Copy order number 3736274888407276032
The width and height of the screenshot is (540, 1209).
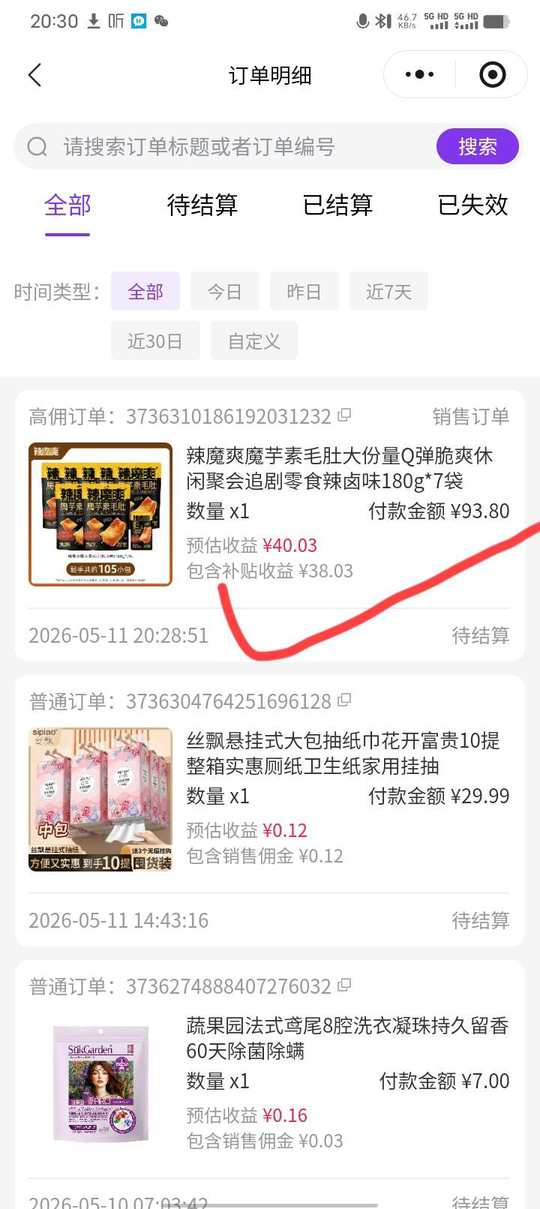(x=344, y=986)
